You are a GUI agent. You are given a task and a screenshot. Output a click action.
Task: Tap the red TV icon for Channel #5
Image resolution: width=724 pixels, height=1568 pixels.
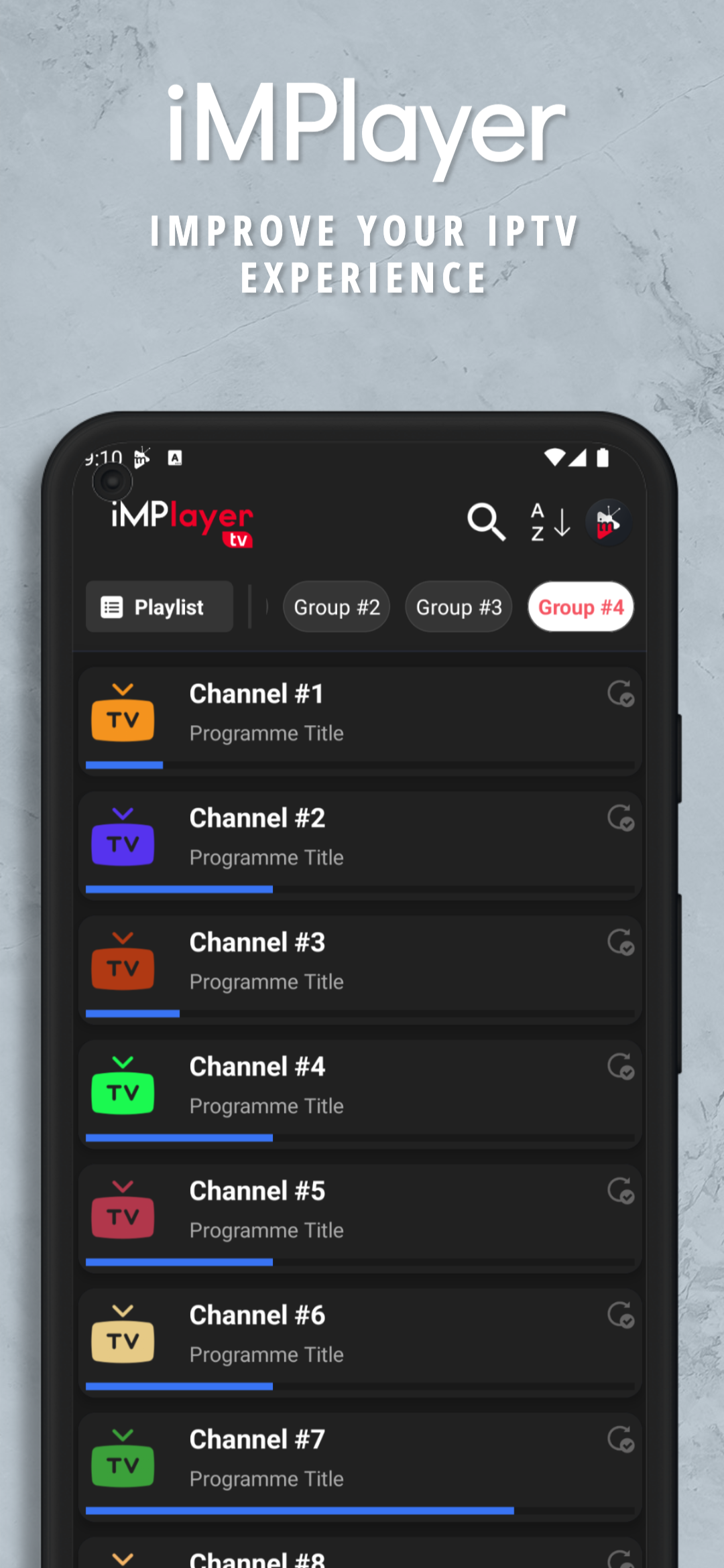coord(123,1216)
